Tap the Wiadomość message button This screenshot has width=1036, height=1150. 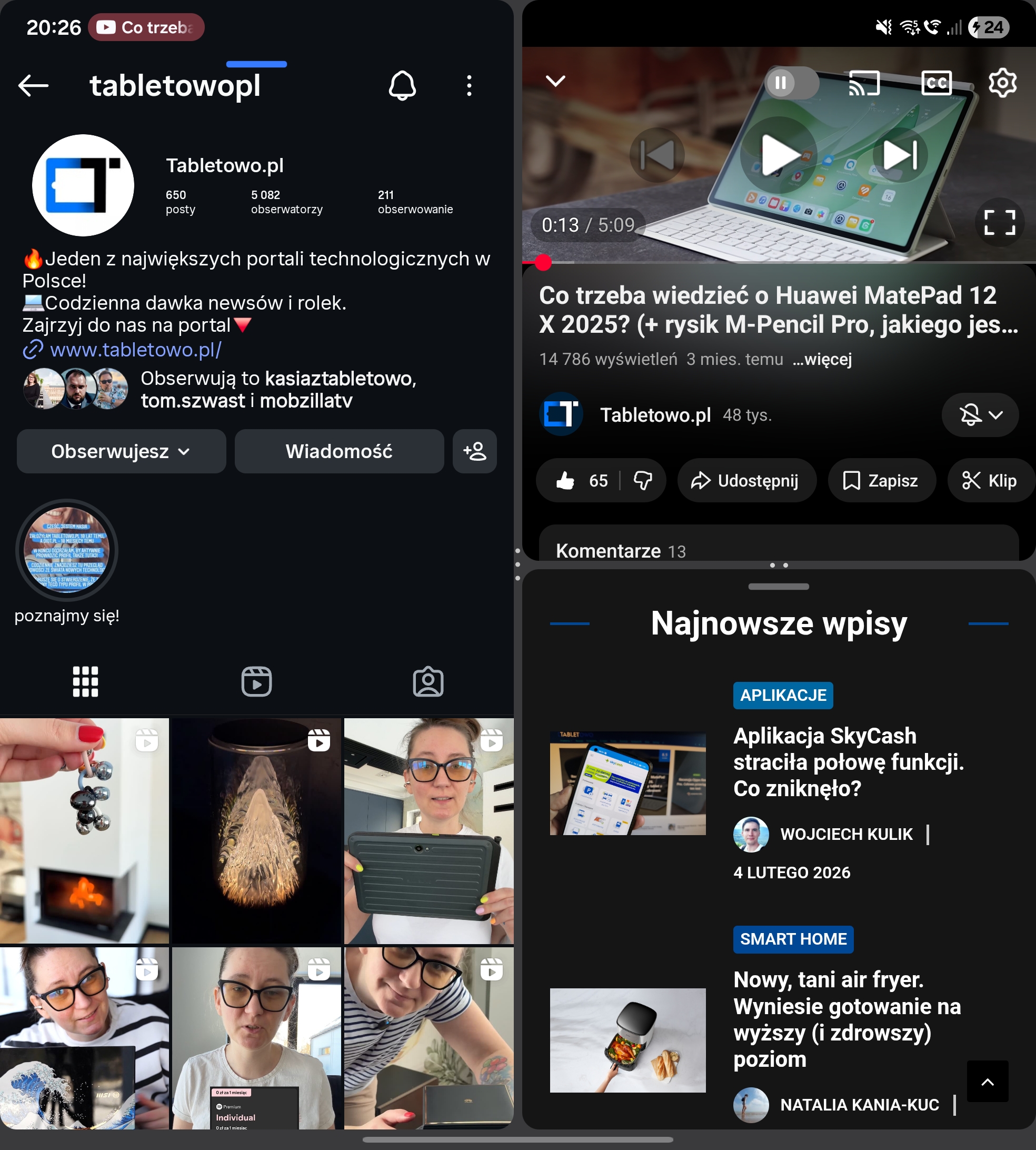tap(338, 451)
